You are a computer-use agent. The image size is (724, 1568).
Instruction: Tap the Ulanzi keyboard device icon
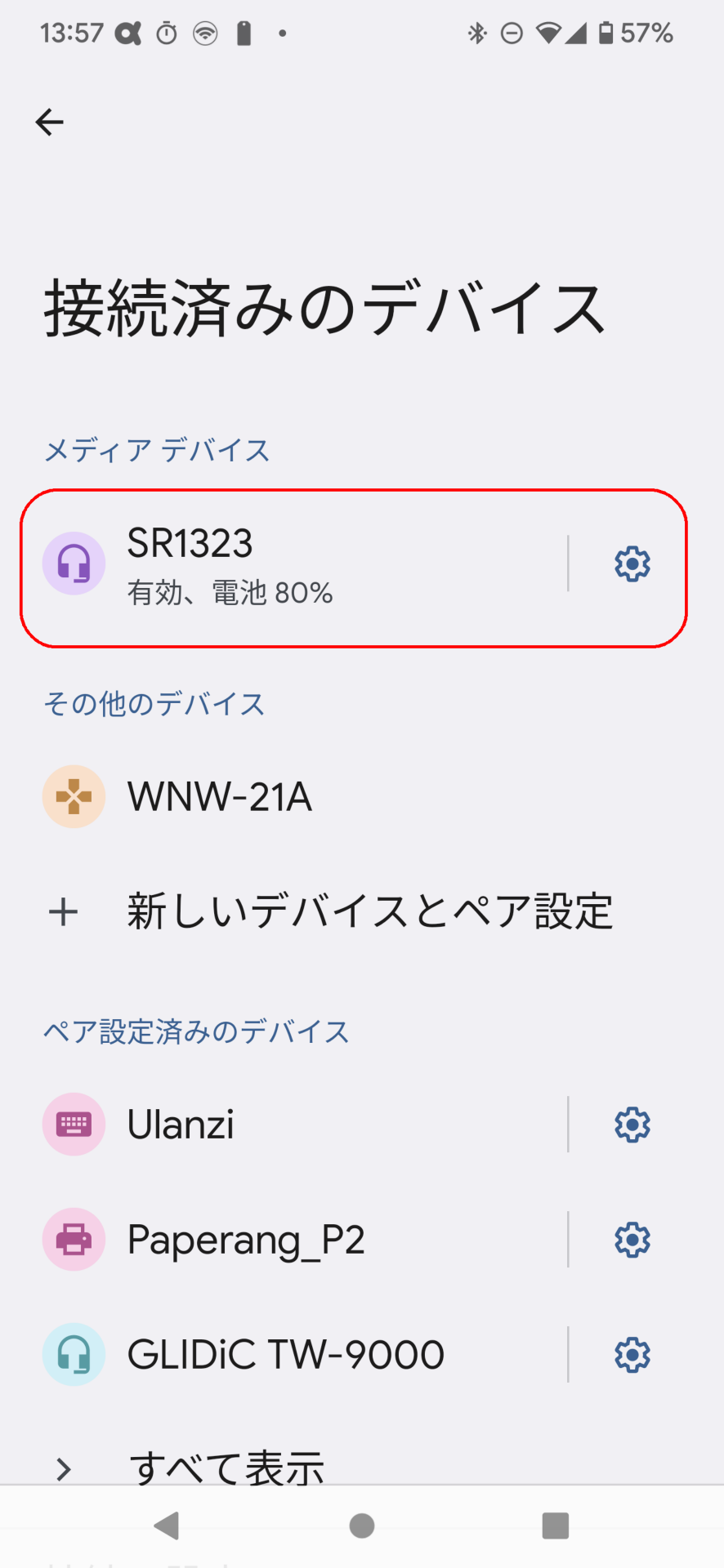(74, 1124)
